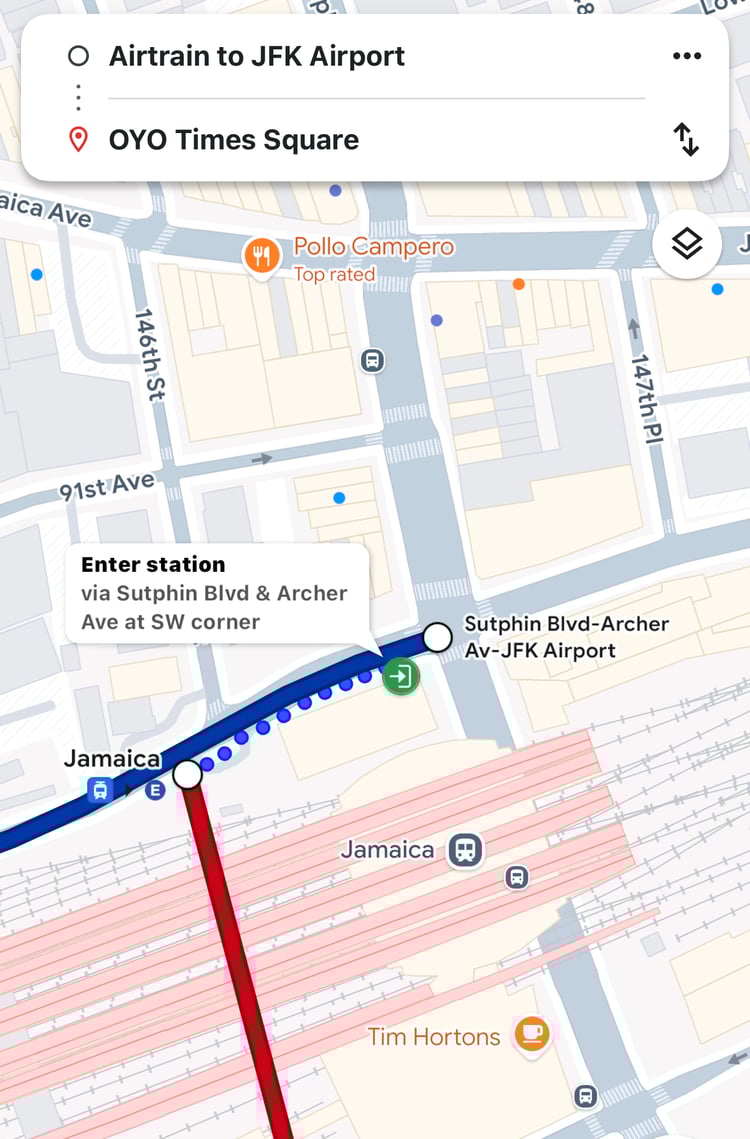Edit the OYO Times Square destination
Viewport: 750px width, 1139px height.
pos(233,140)
